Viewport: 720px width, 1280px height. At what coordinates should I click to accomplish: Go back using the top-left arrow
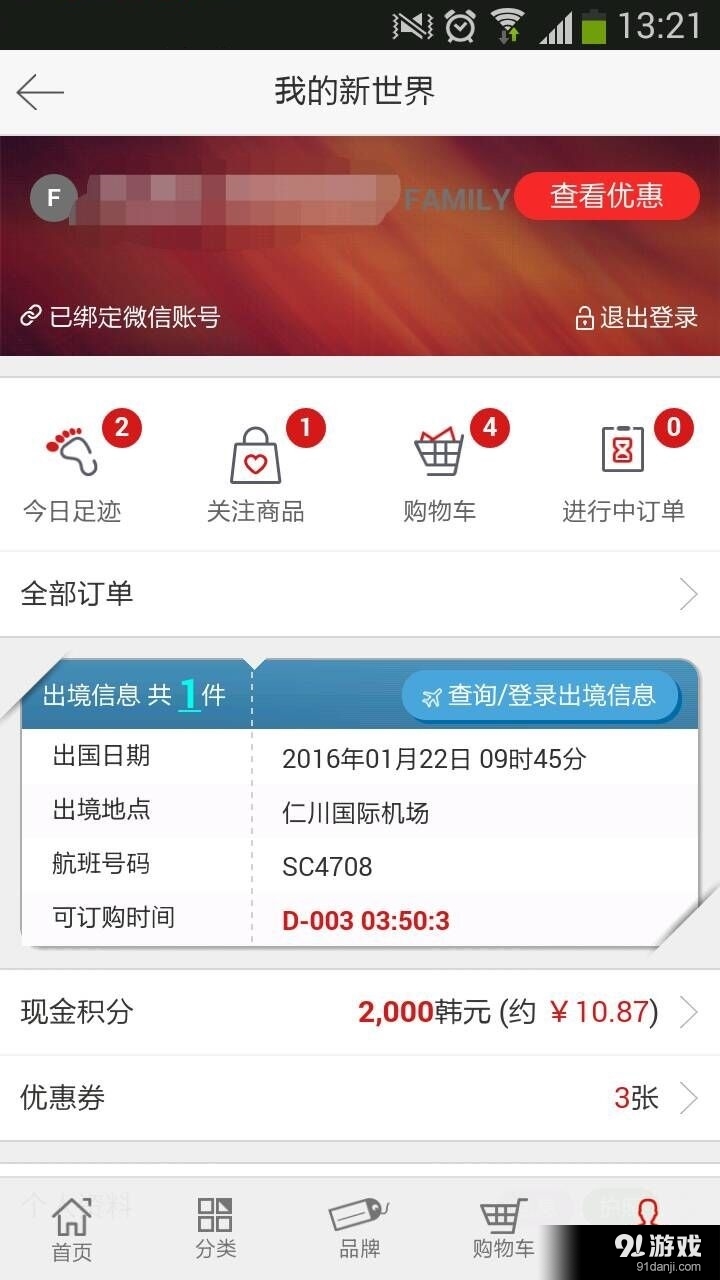click(x=40, y=92)
